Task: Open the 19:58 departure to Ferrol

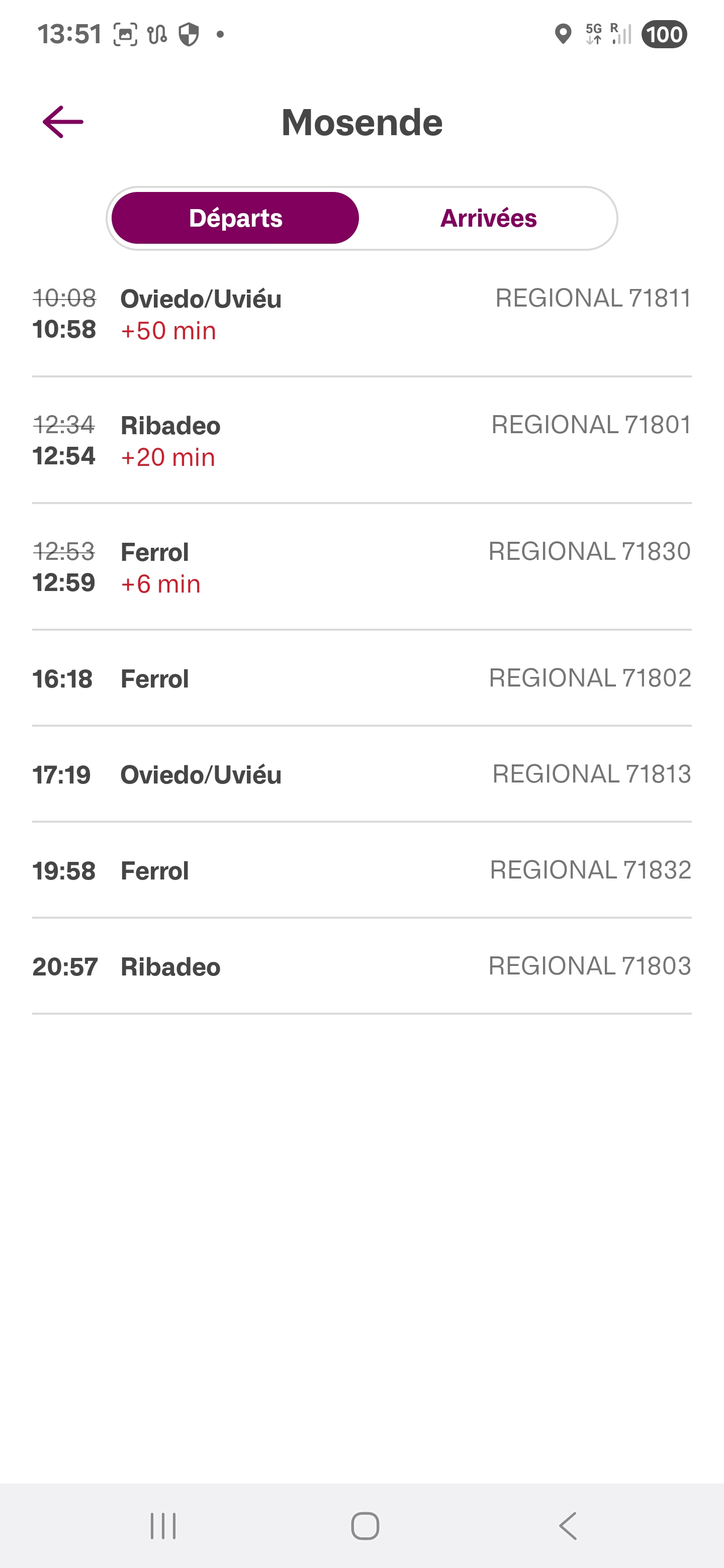Action: 361,870
